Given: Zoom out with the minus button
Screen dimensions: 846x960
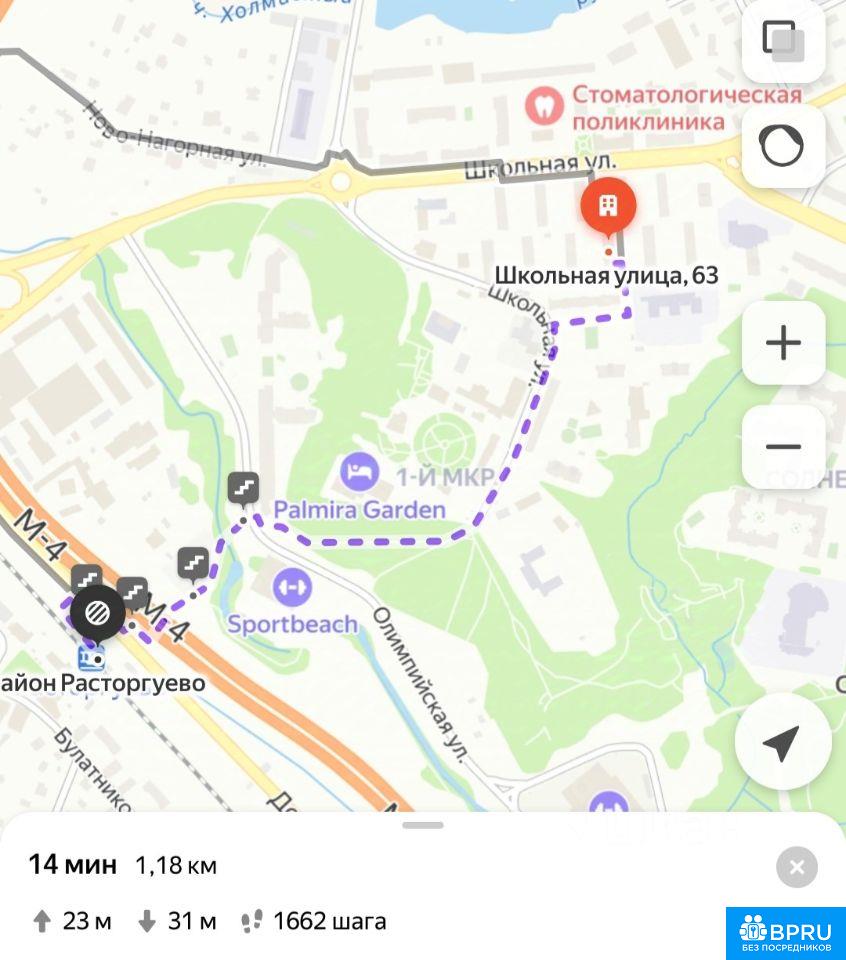Looking at the screenshot, I should click(x=783, y=446).
